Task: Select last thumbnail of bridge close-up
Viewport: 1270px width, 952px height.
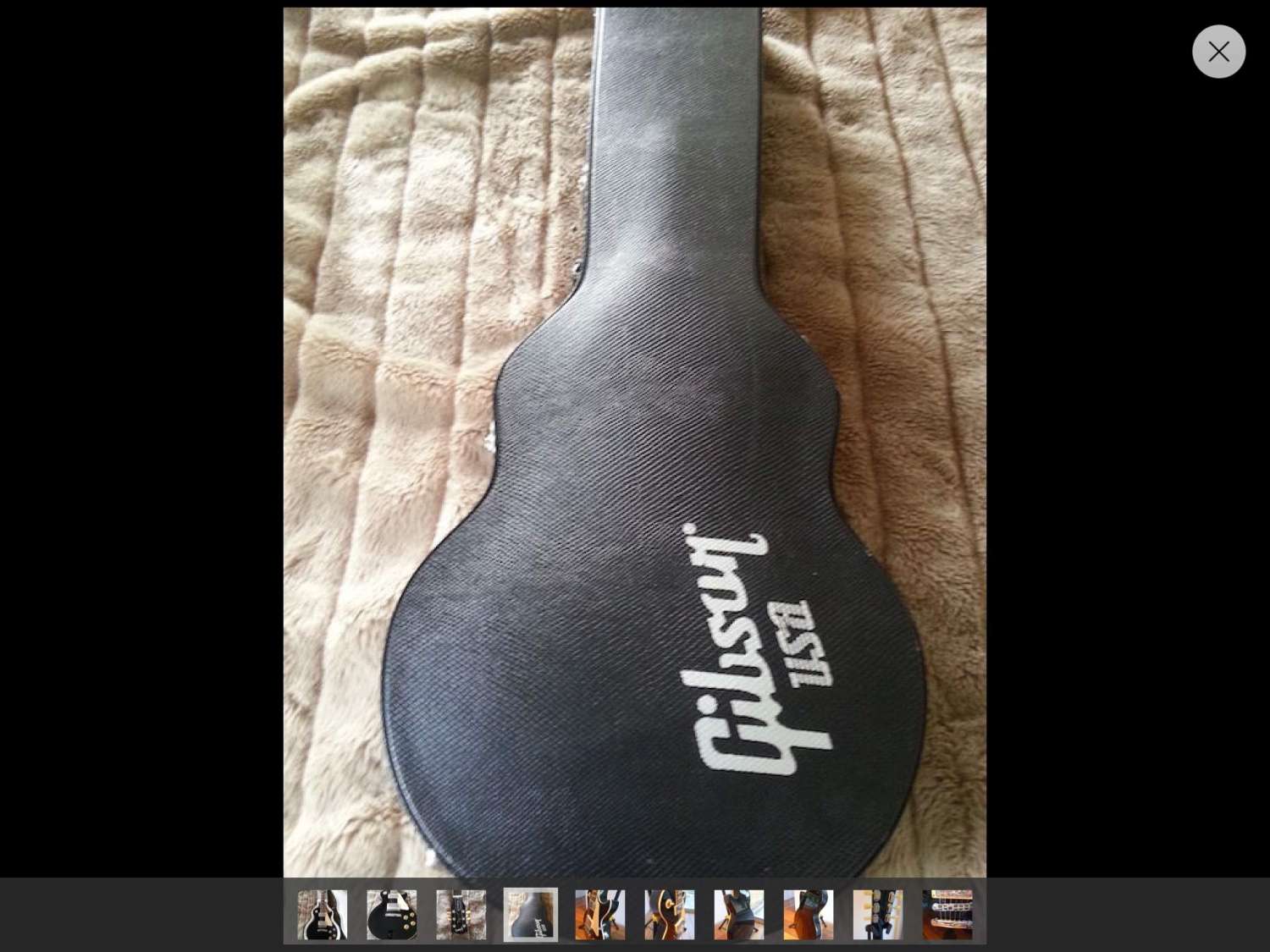Action: click(x=947, y=915)
